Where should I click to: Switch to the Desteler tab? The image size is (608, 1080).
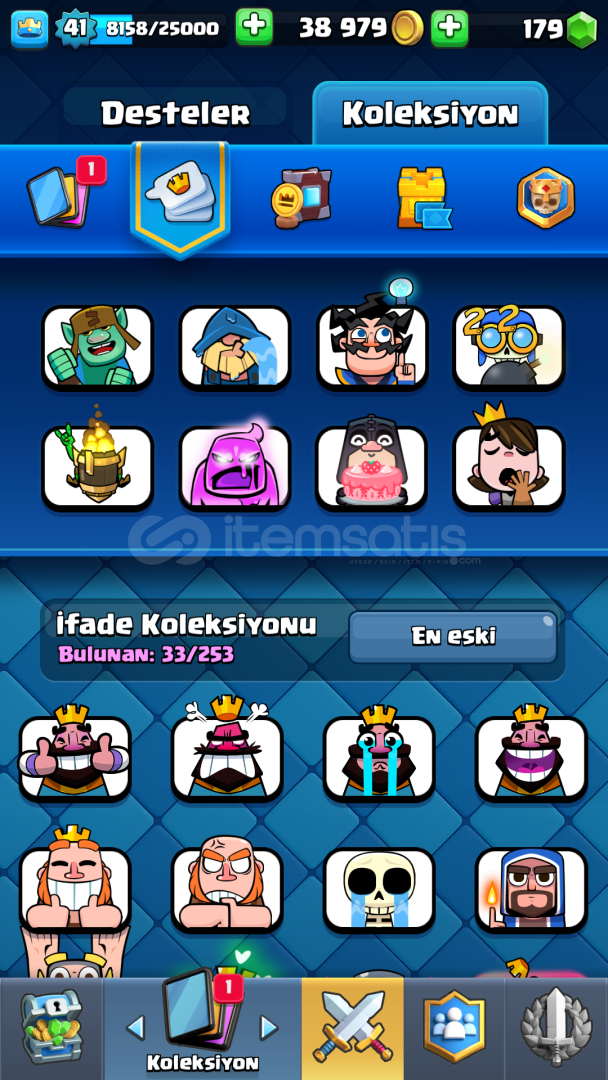[x=175, y=112]
